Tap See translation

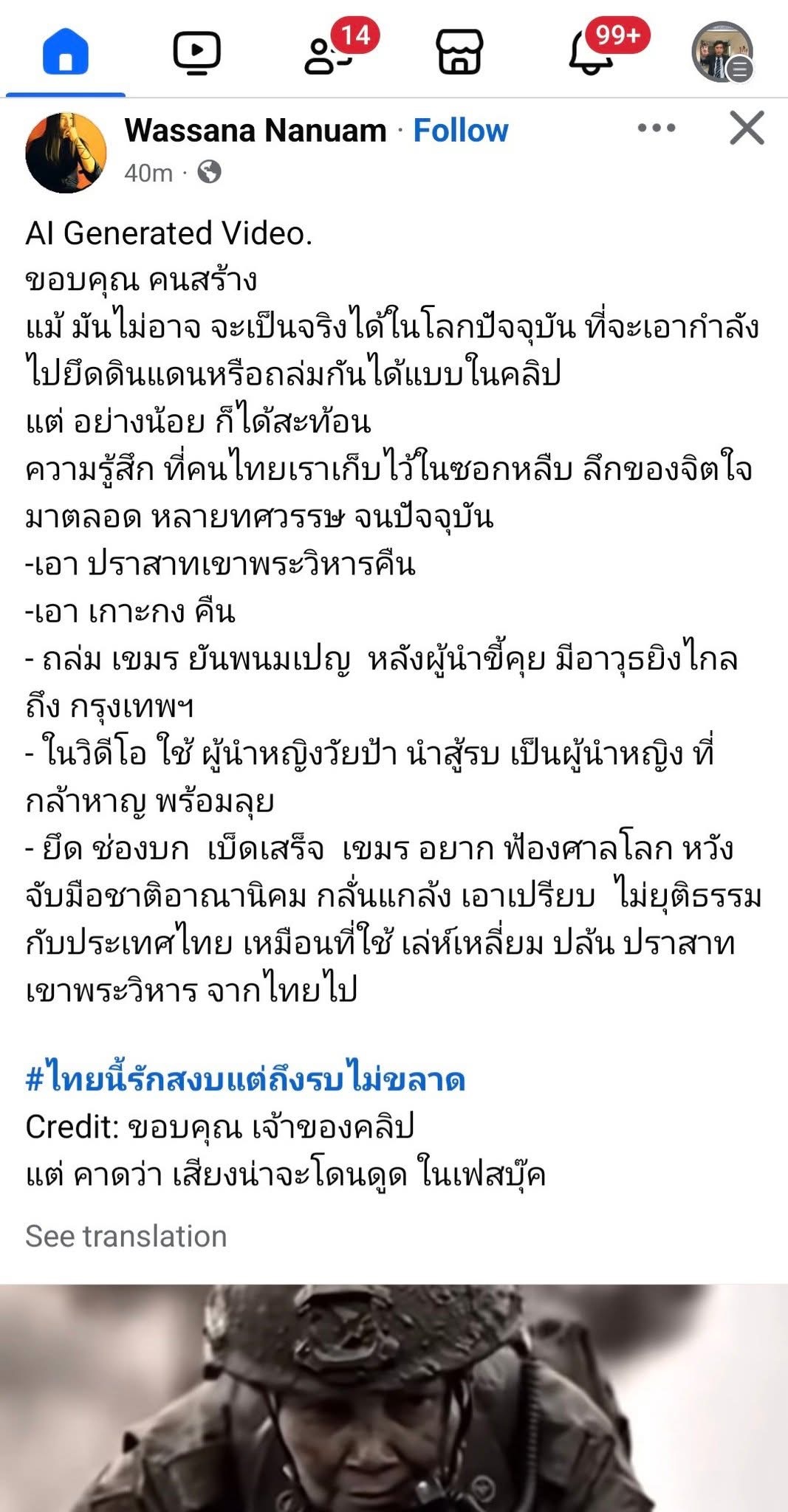pos(126,1236)
